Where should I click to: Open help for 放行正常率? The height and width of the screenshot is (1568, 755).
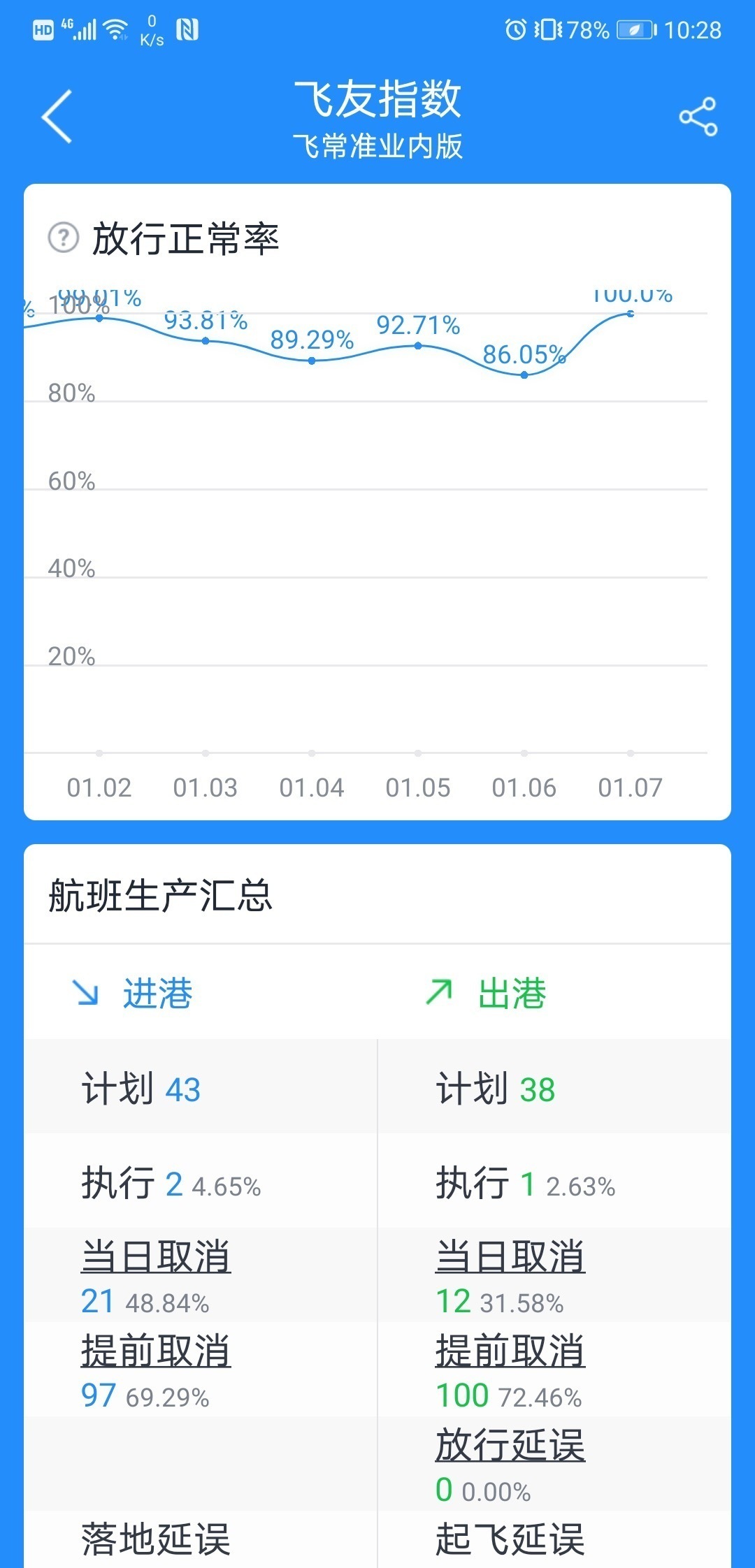(62, 238)
